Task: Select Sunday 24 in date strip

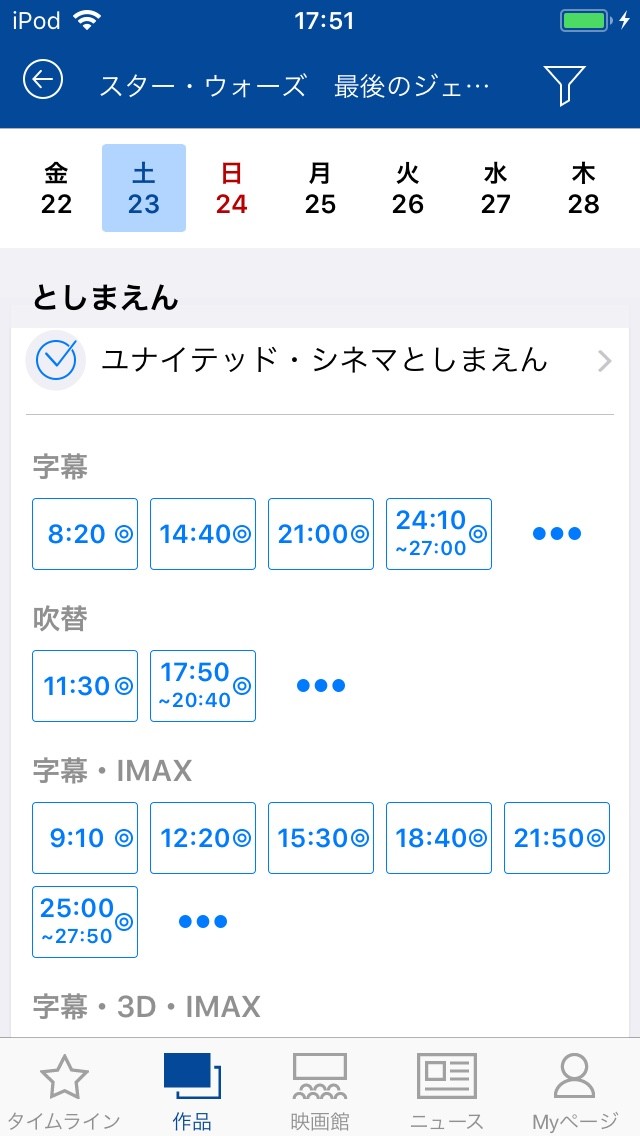Action: click(x=231, y=188)
